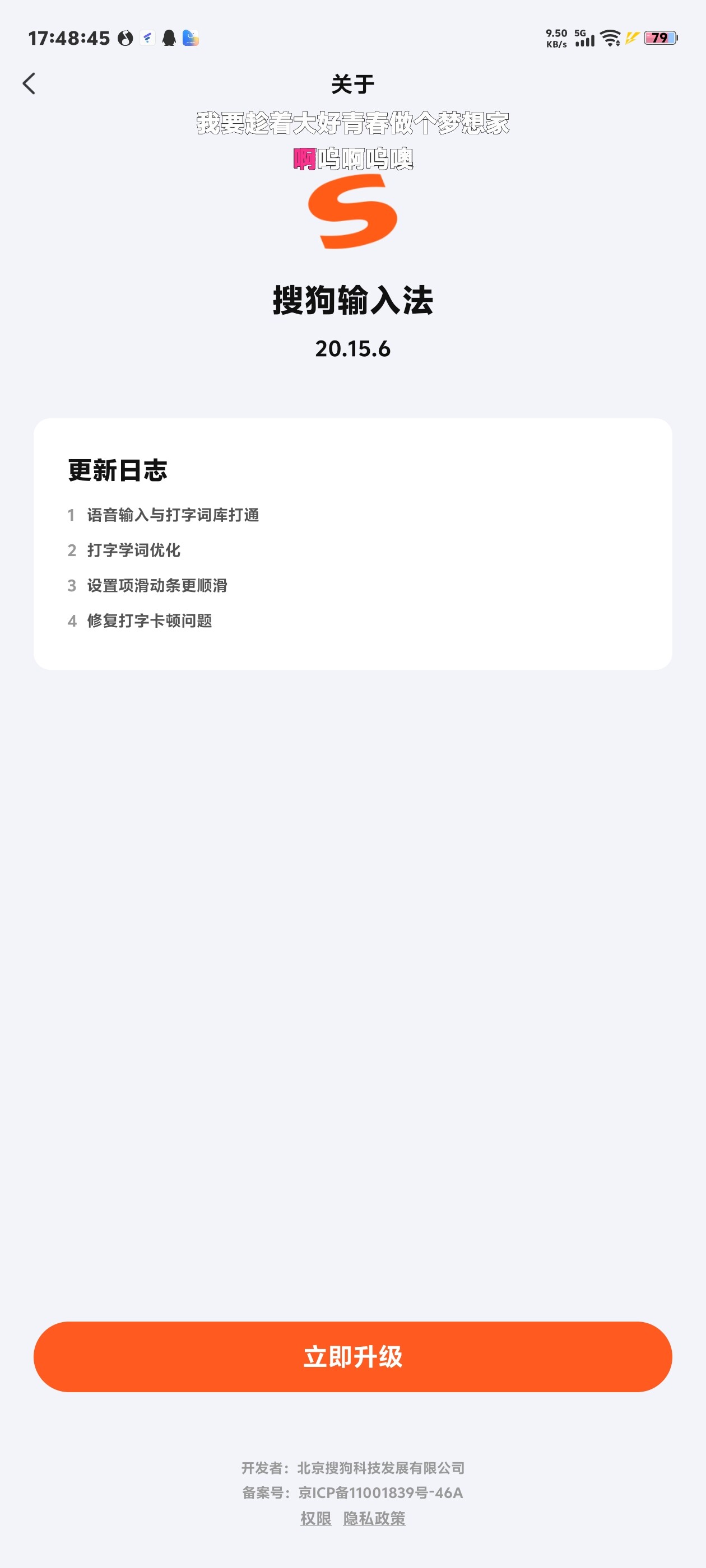Open the 隐私政策 link
This screenshot has width=706, height=1568.
[x=374, y=1519]
